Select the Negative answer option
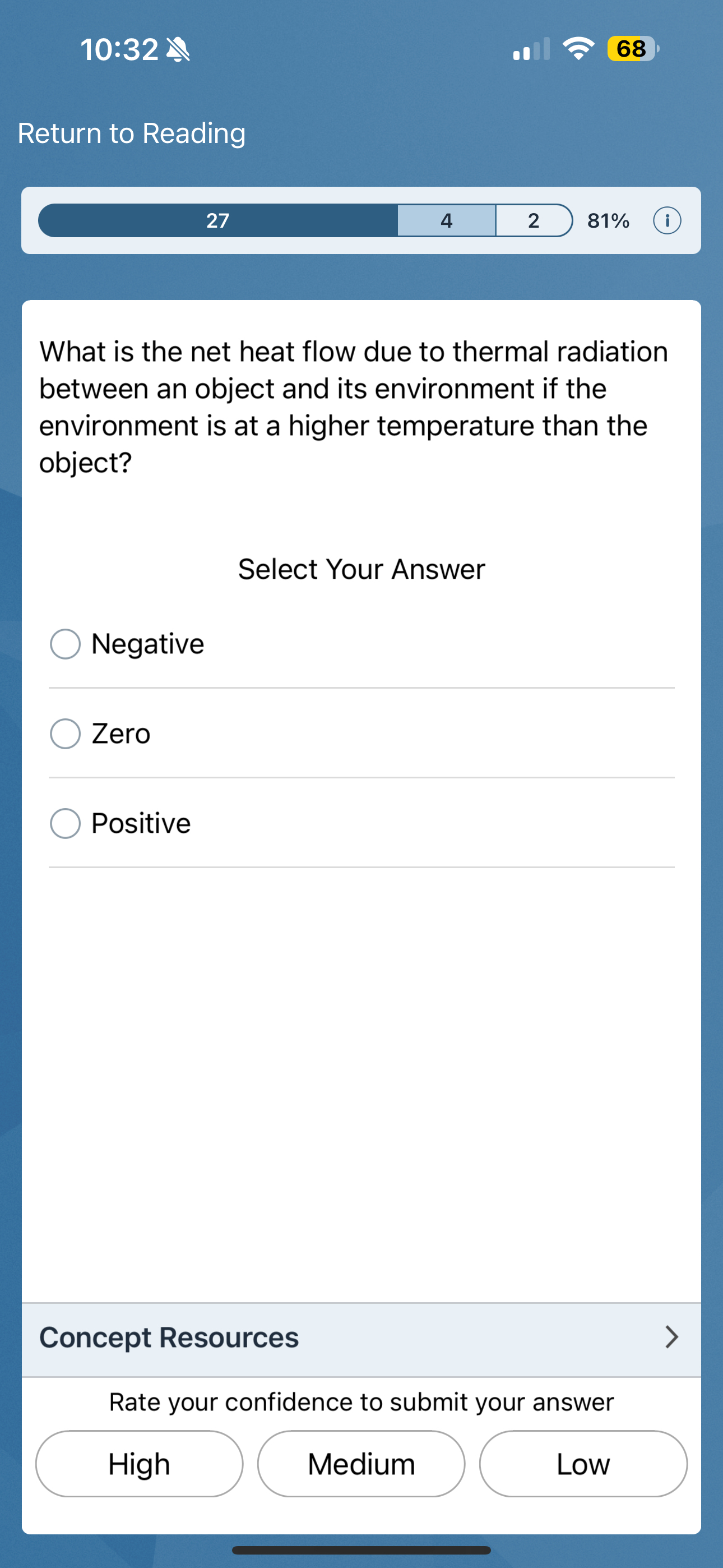Image resolution: width=723 pixels, height=1568 pixels. click(64, 643)
